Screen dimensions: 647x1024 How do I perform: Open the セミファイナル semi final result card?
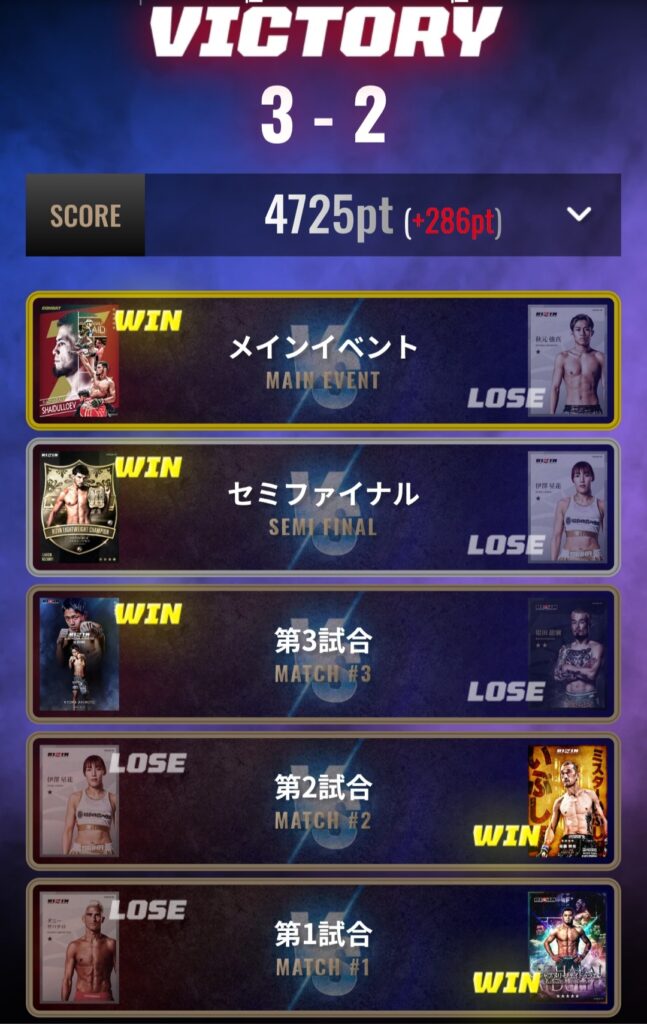[323, 507]
